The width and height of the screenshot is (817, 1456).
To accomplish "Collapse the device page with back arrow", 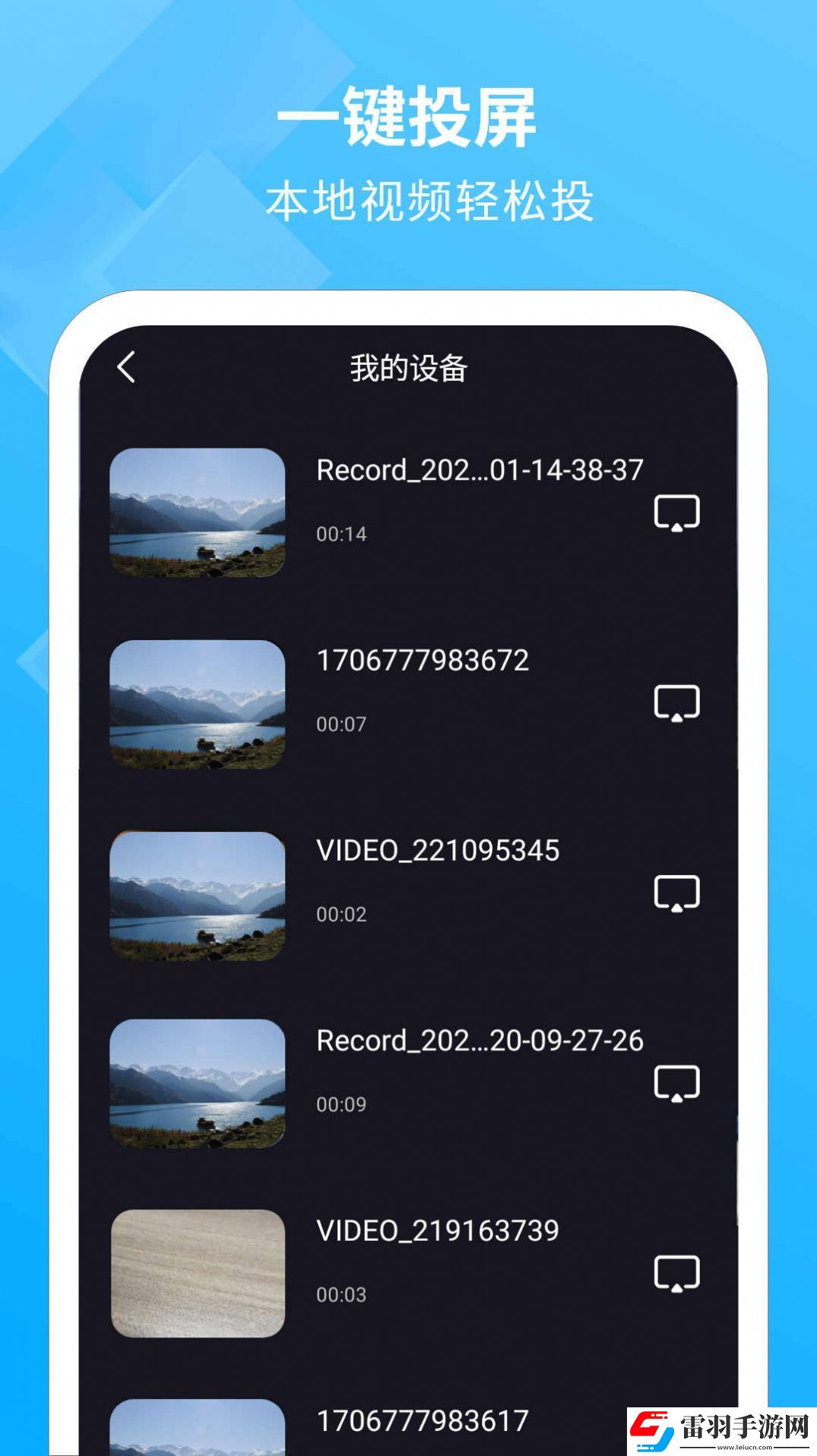I will click(x=127, y=367).
